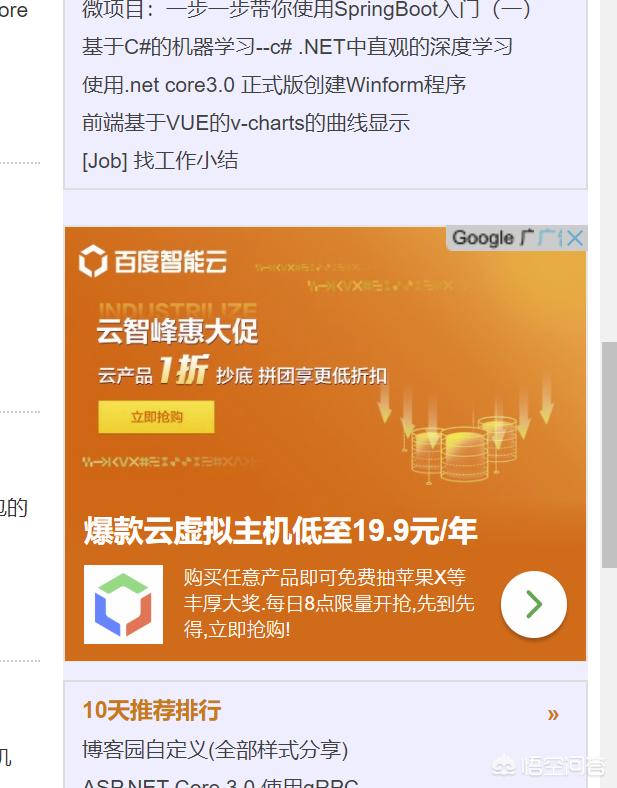Open 博客园自定义(全部样式分享) article
Viewport: 617px width, 788px height.
pyautogui.click(x=215, y=749)
